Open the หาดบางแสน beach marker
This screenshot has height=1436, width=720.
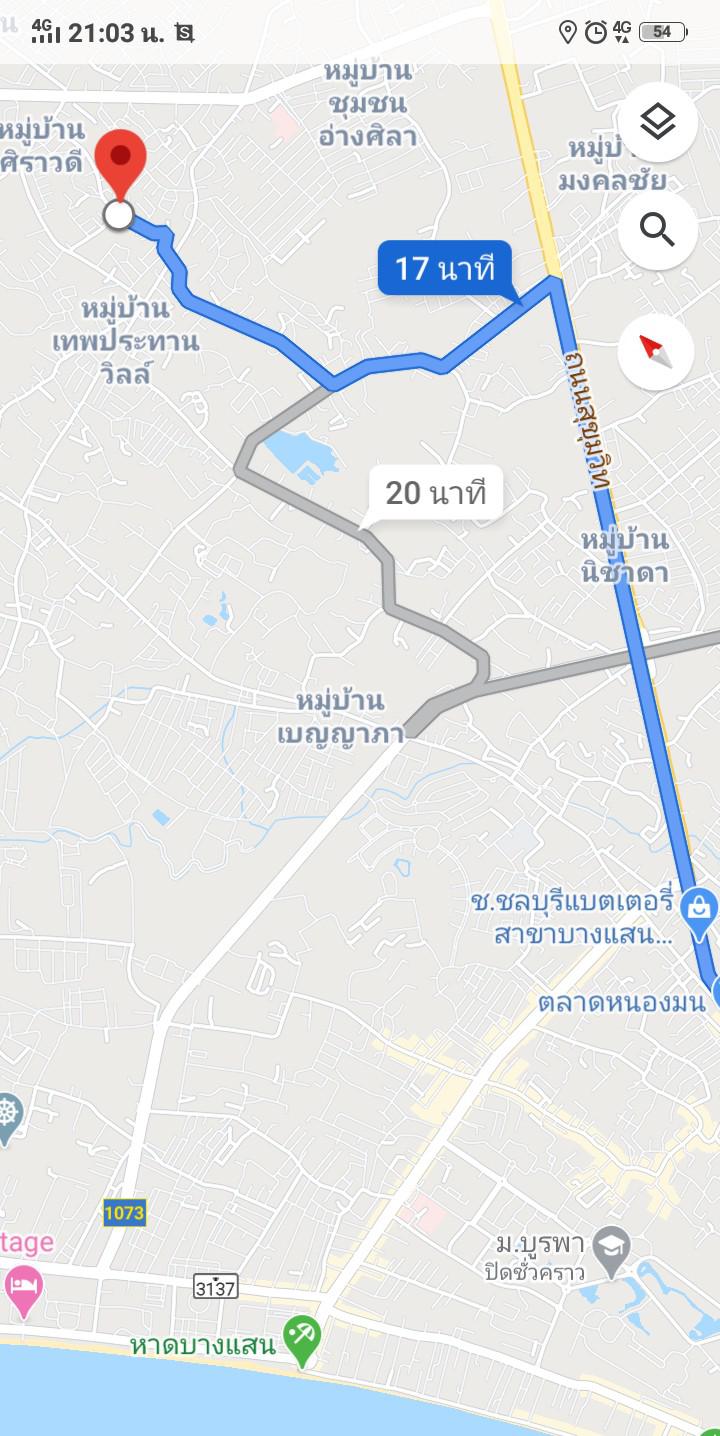[301, 1334]
